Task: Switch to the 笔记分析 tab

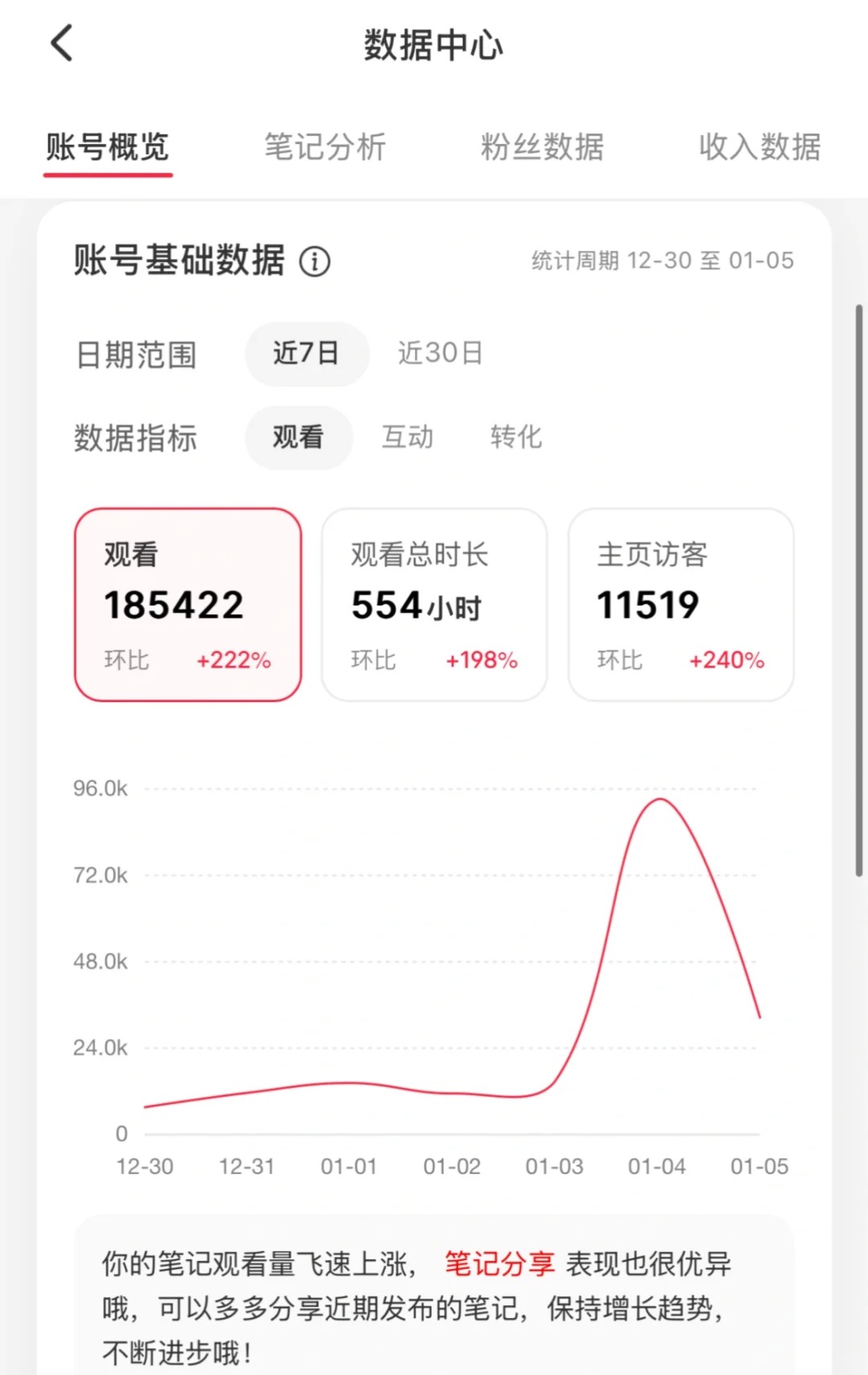Action: [x=325, y=147]
